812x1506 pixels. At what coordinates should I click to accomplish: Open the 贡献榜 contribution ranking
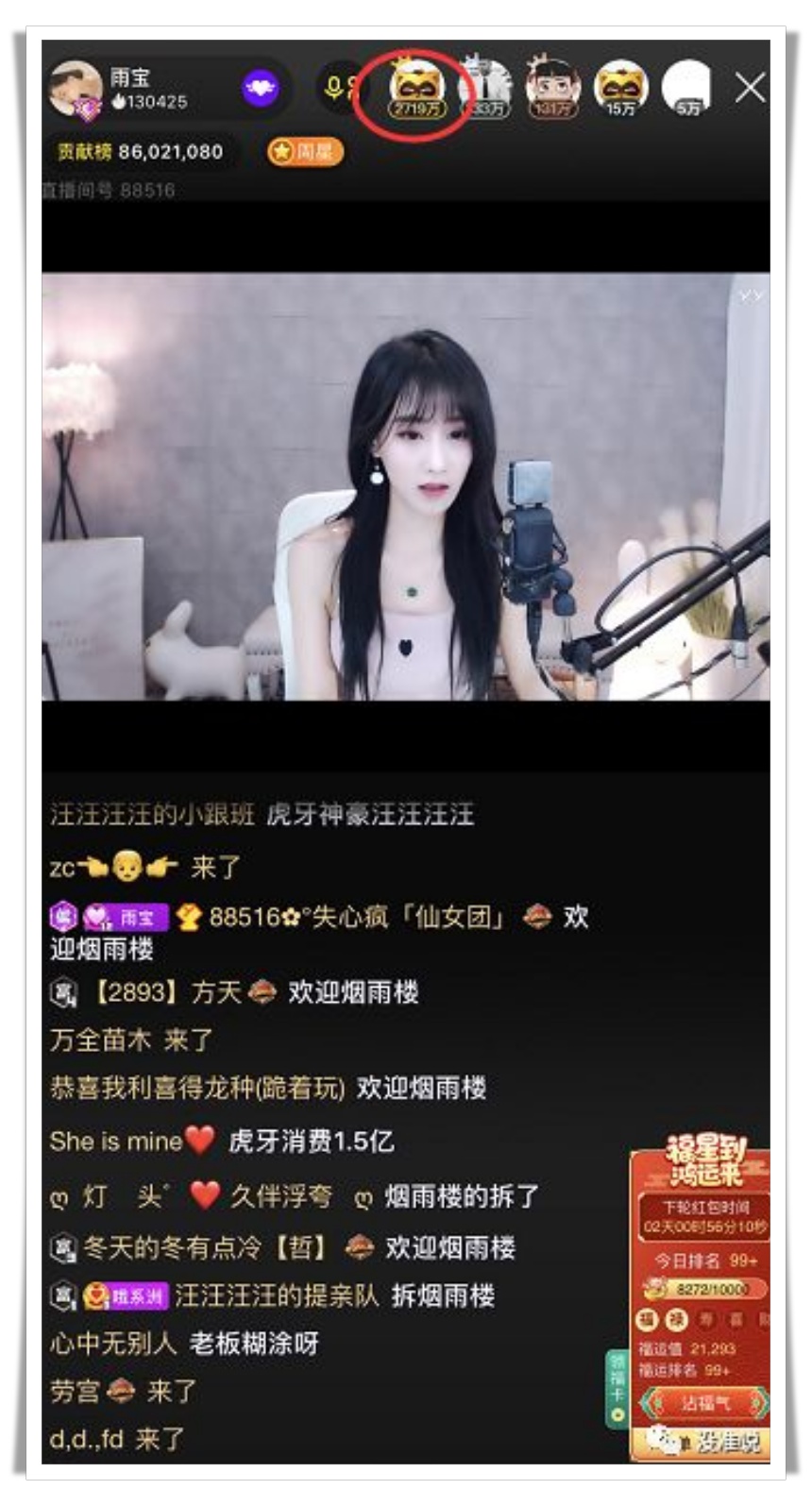coord(140,152)
